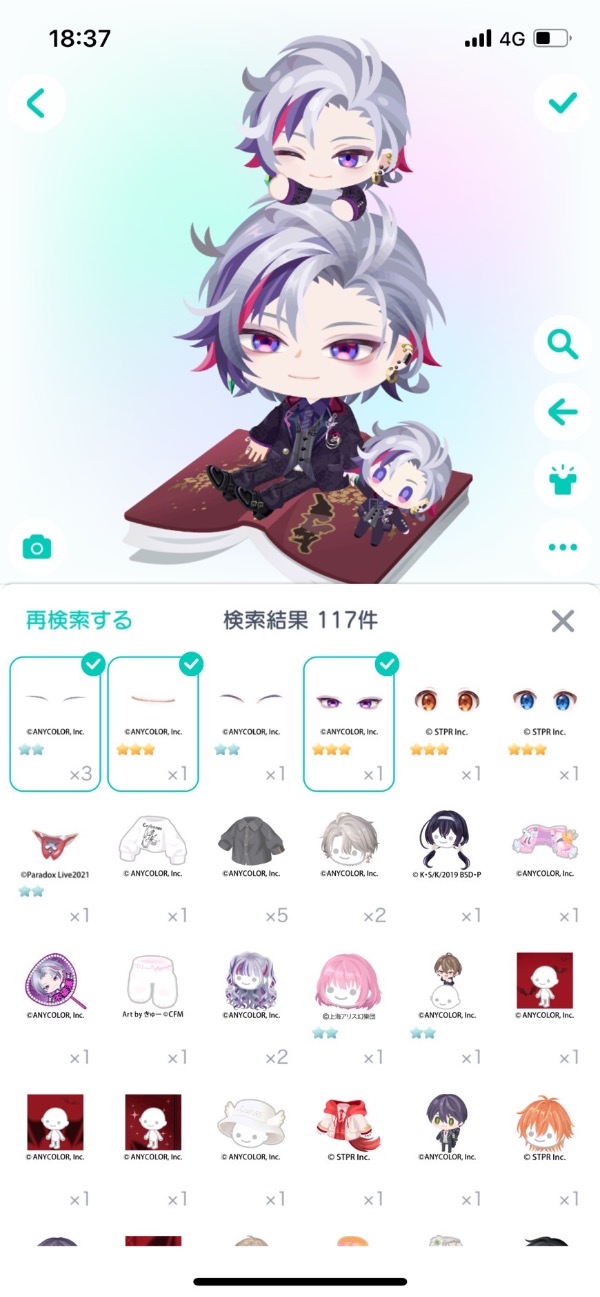Viewport: 600px width, 1297px height.
Task: Undo with the teal left arrow button
Action: click(x=562, y=411)
